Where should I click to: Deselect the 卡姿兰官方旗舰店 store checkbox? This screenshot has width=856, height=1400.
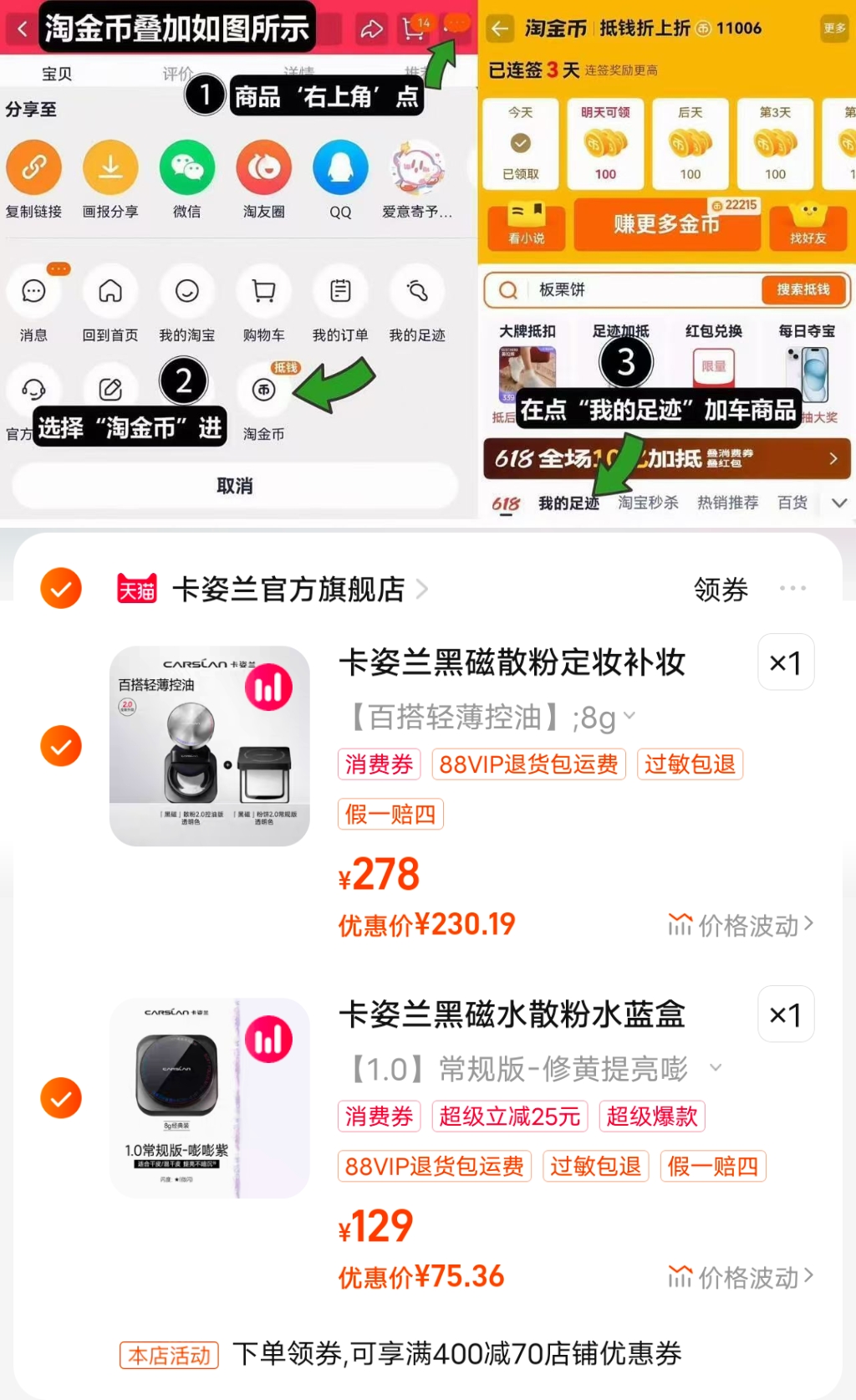click(x=60, y=588)
